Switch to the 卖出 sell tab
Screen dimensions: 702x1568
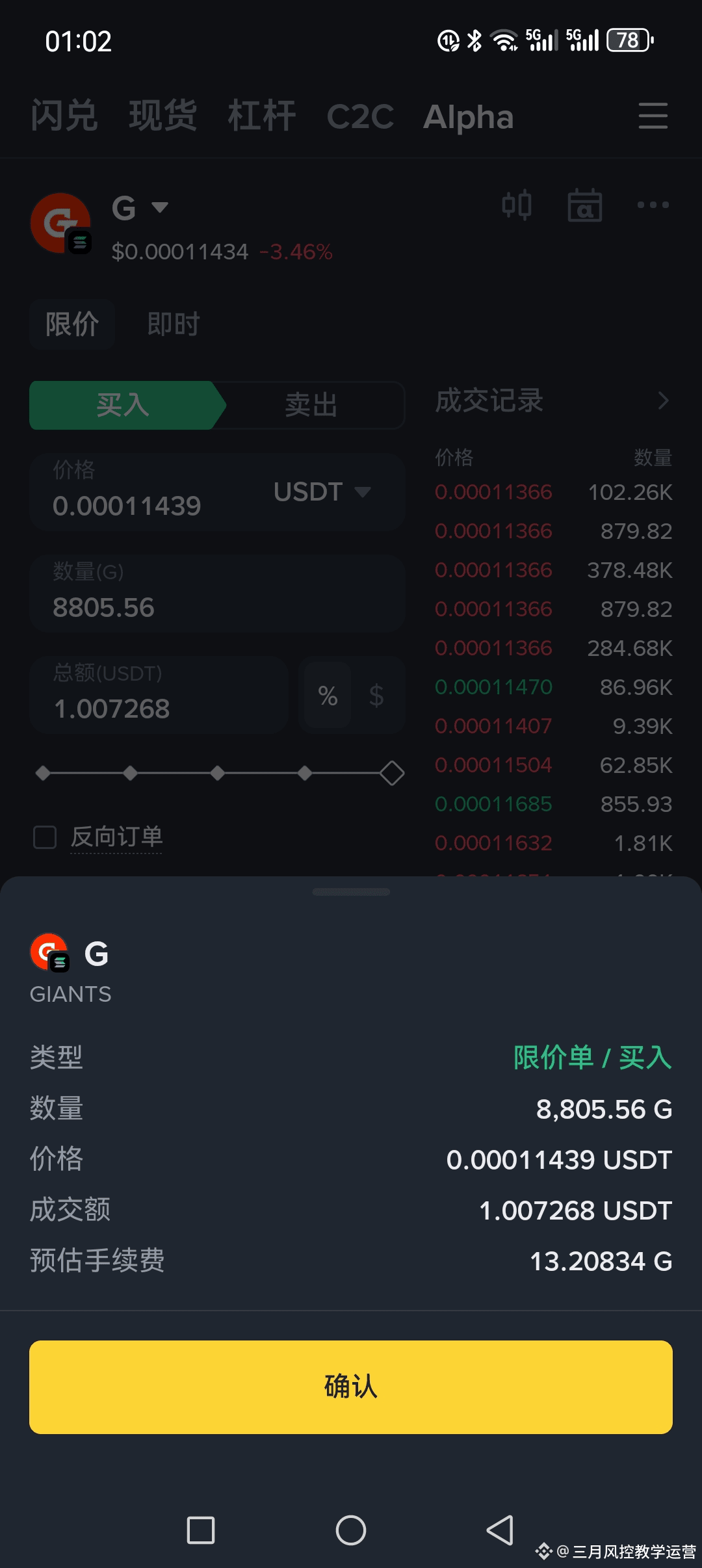tap(311, 405)
